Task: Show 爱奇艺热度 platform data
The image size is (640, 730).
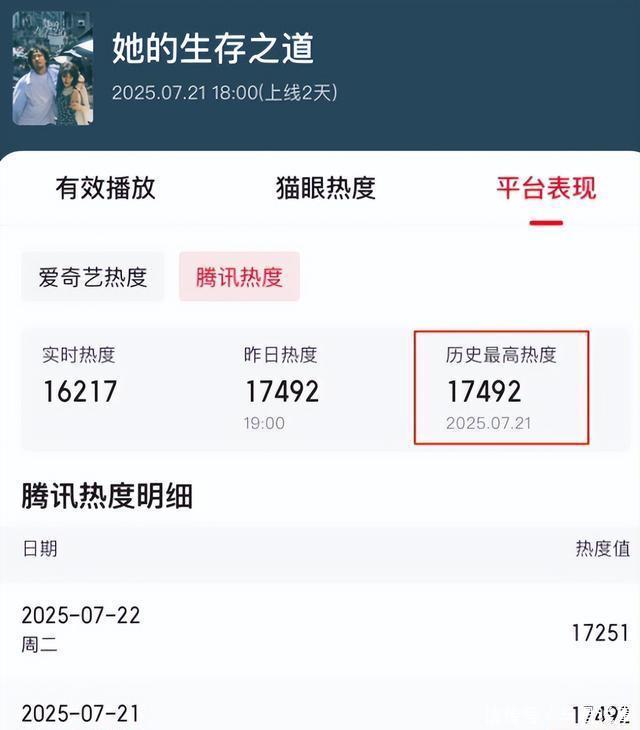Action: pyautogui.click(x=93, y=277)
